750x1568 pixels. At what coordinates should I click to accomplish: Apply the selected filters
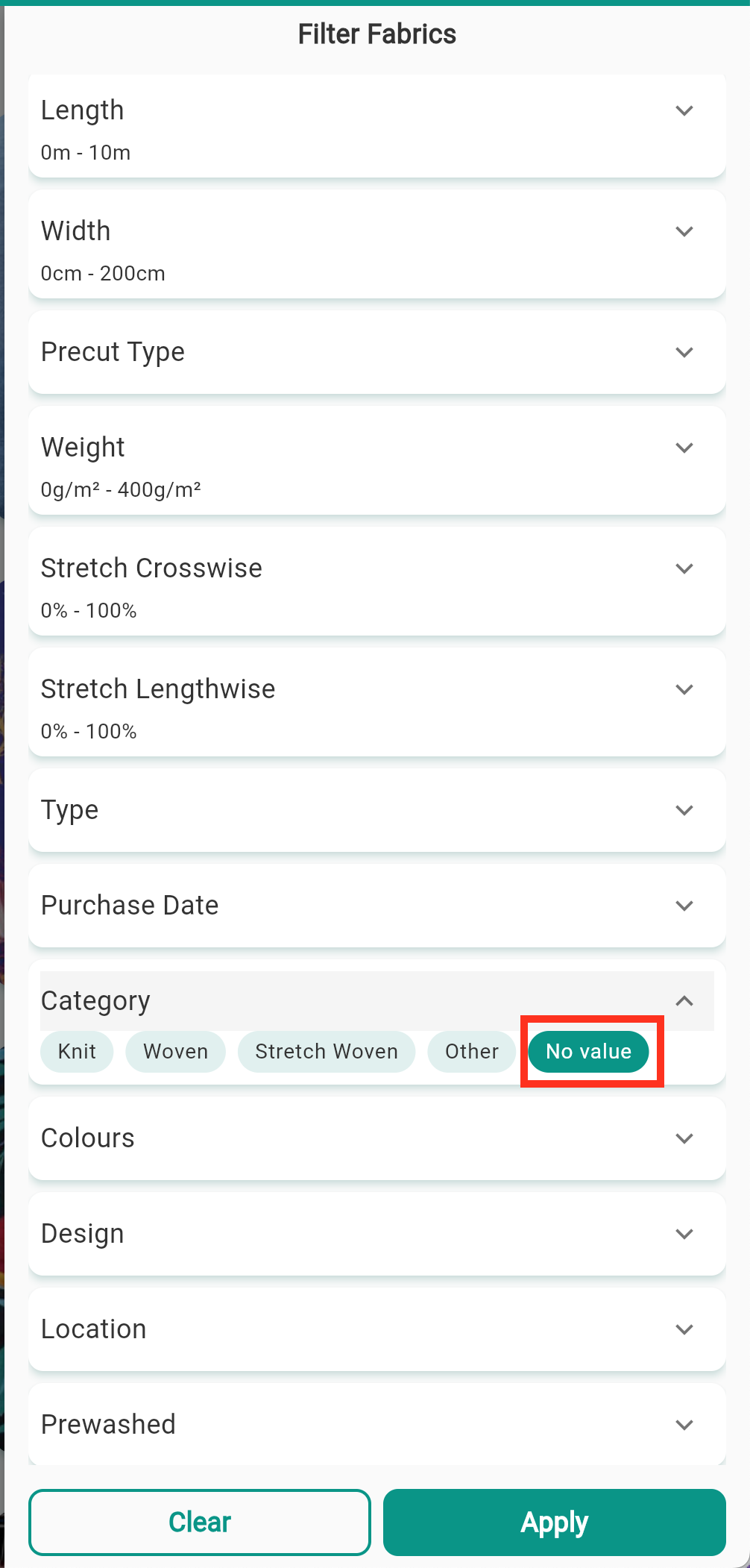pos(555,1522)
